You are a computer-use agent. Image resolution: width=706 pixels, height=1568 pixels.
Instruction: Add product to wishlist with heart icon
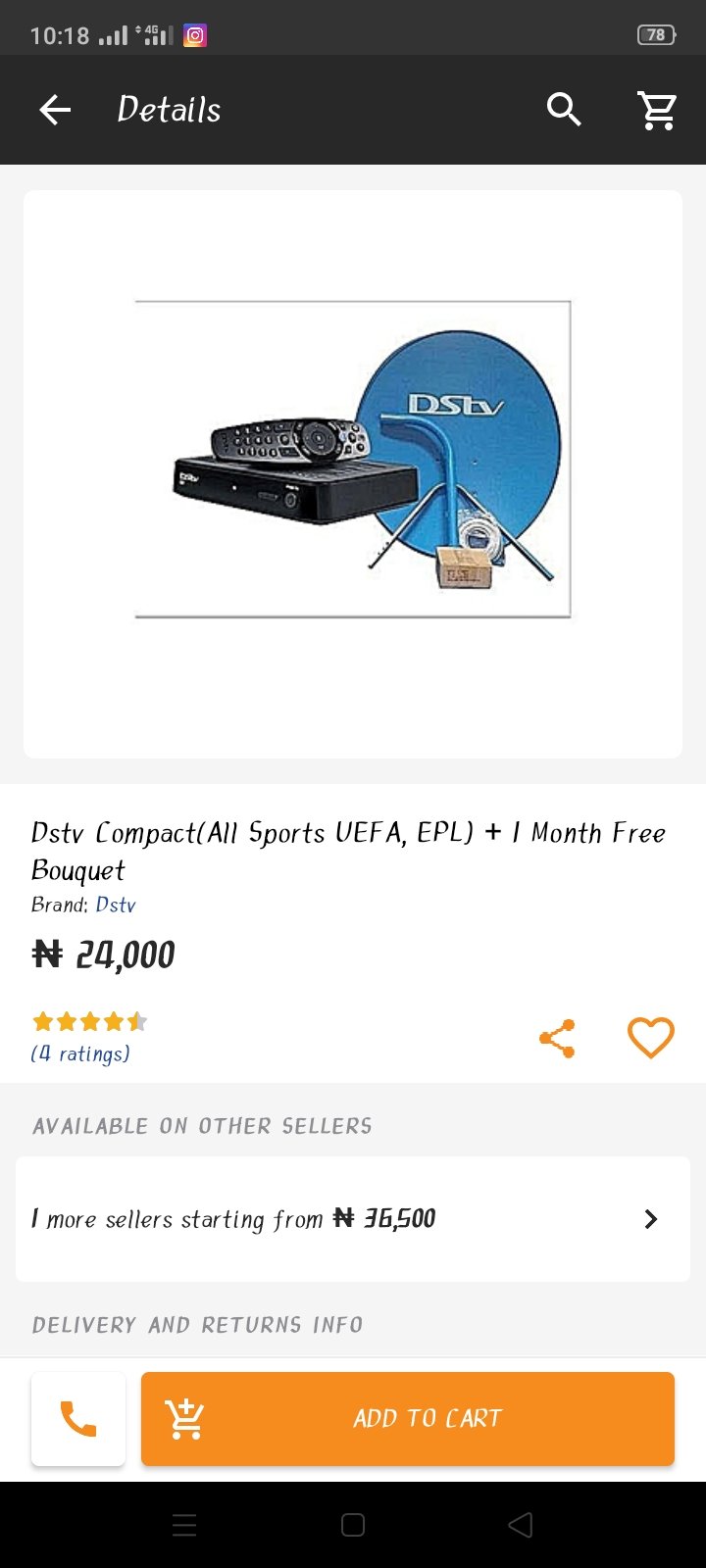coord(650,1038)
